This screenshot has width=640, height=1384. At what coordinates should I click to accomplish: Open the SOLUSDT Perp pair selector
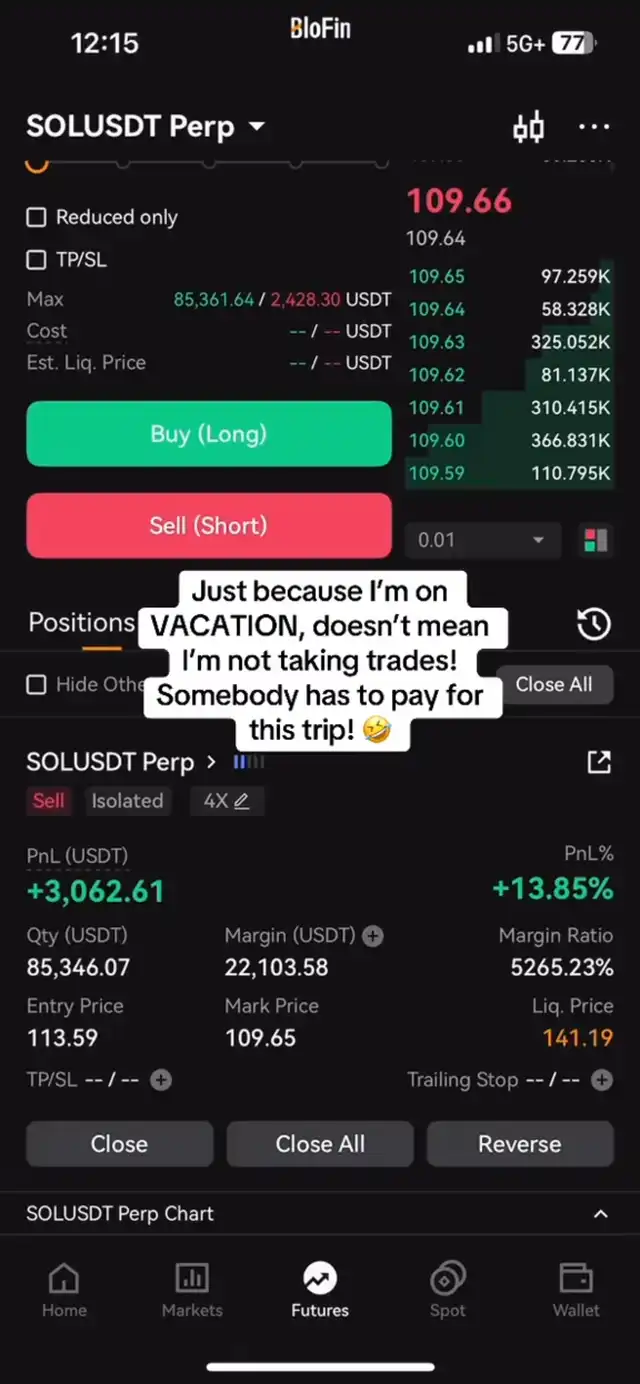click(146, 127)
